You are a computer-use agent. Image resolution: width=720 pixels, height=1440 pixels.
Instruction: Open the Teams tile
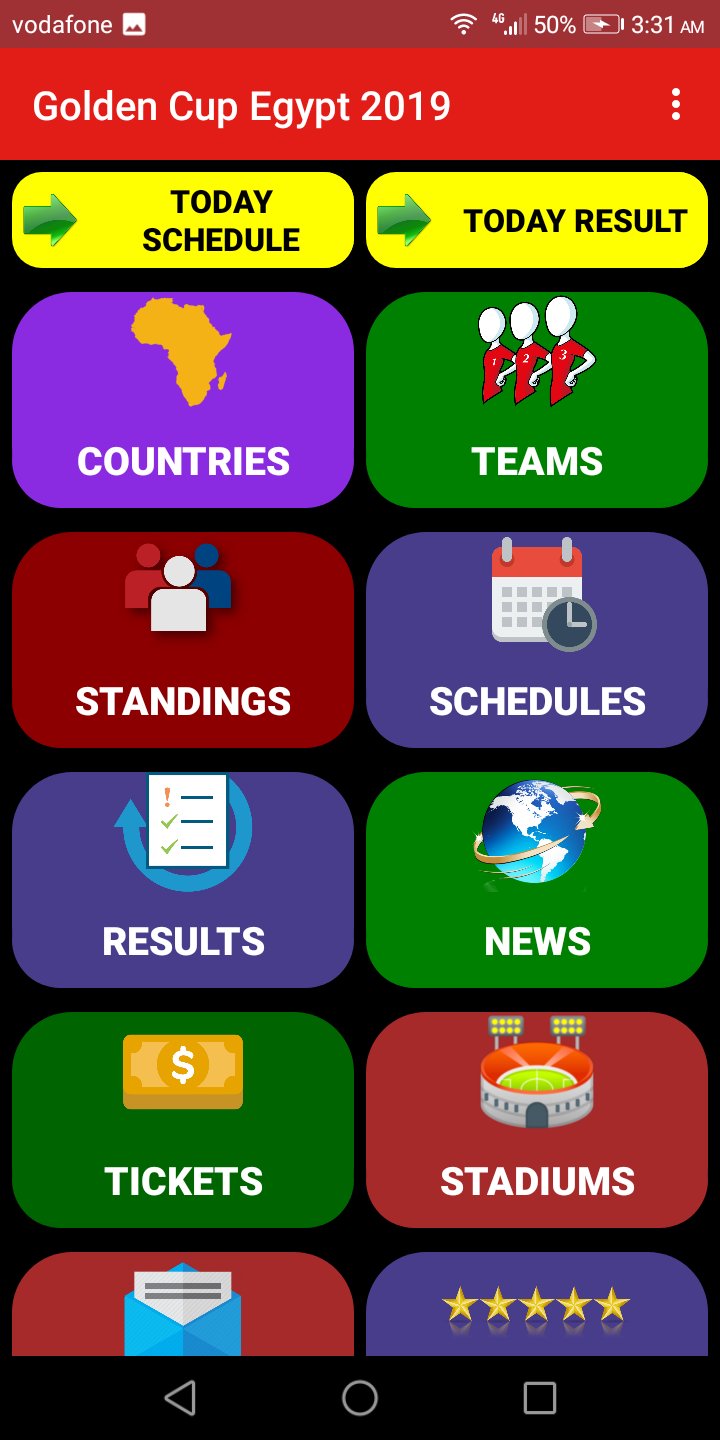coord(537,400)
